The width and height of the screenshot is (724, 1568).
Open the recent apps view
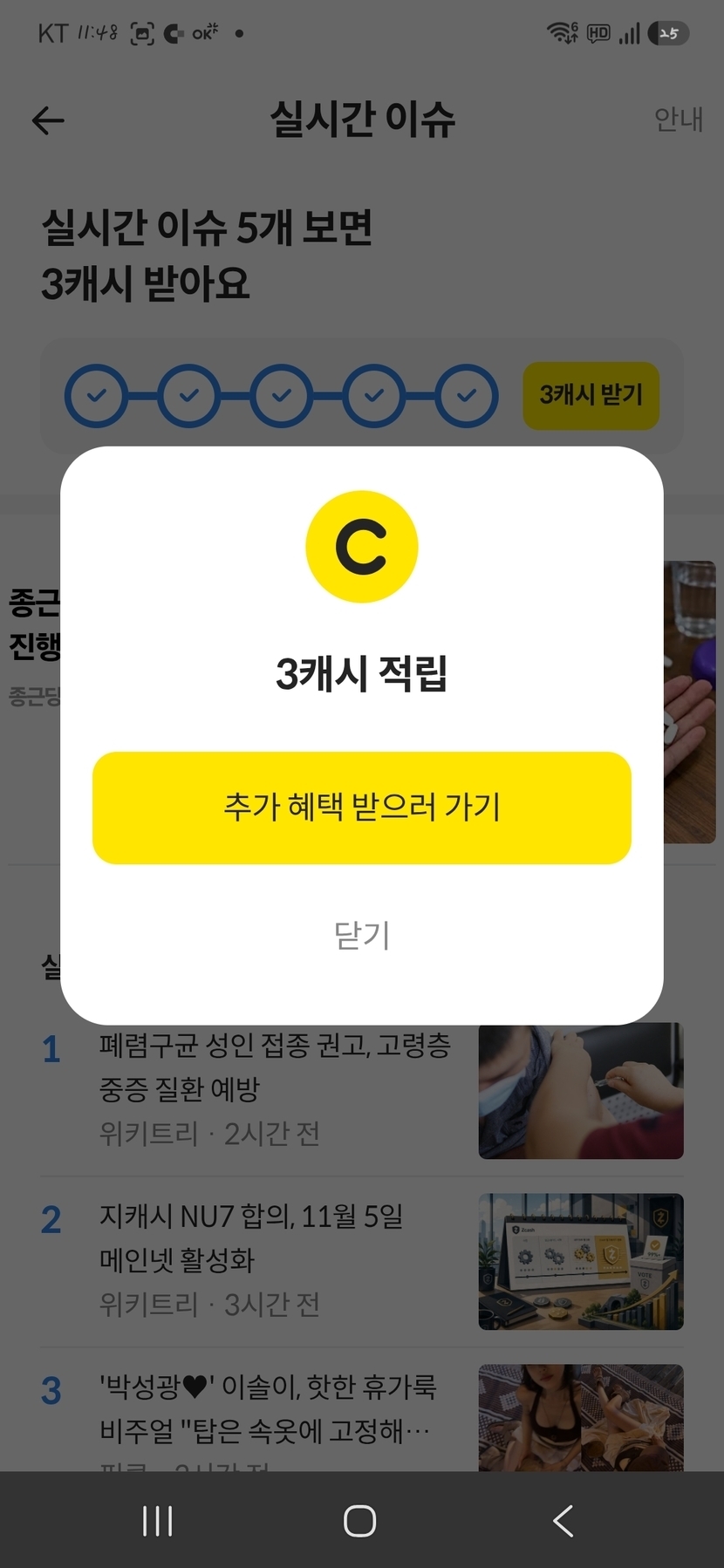pos(157,1521)
